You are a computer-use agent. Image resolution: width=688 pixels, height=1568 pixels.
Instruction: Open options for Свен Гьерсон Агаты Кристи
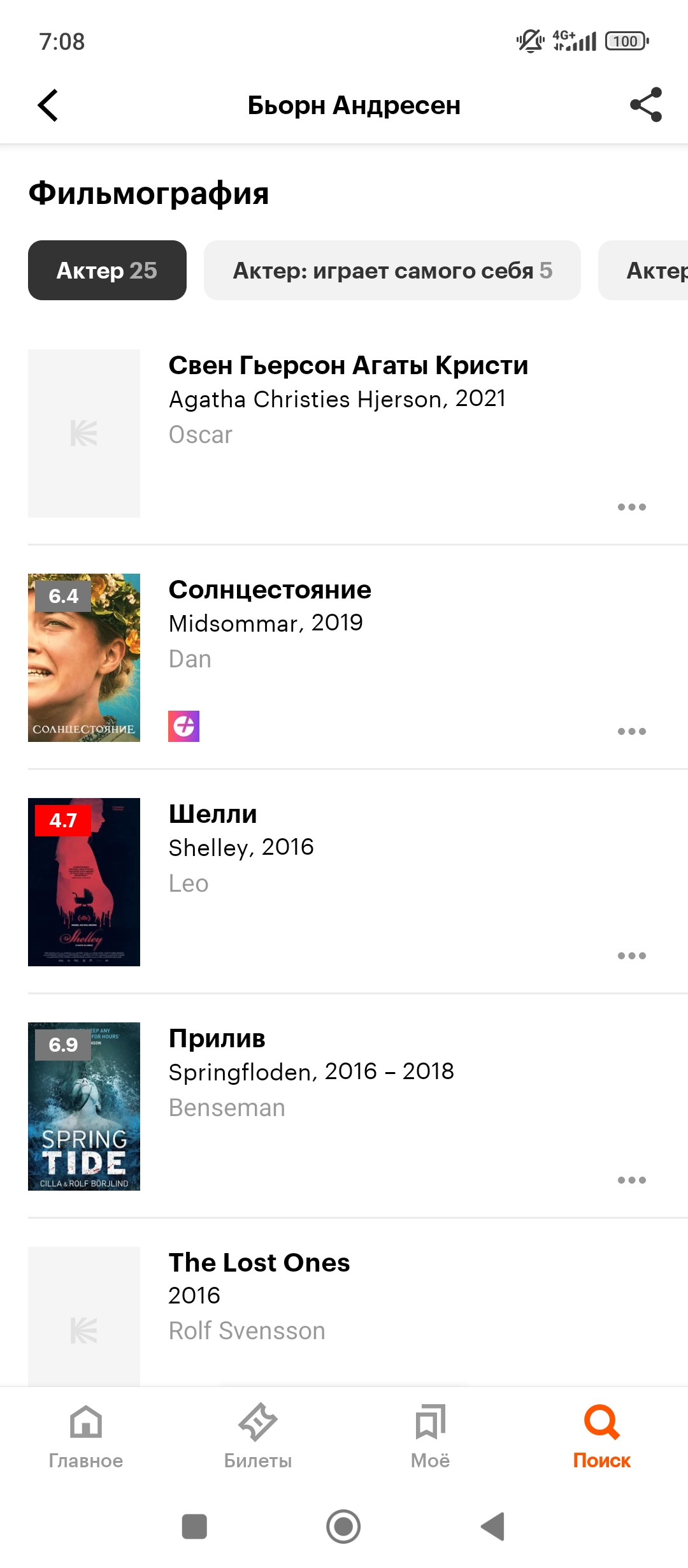[x=631, y=507]
